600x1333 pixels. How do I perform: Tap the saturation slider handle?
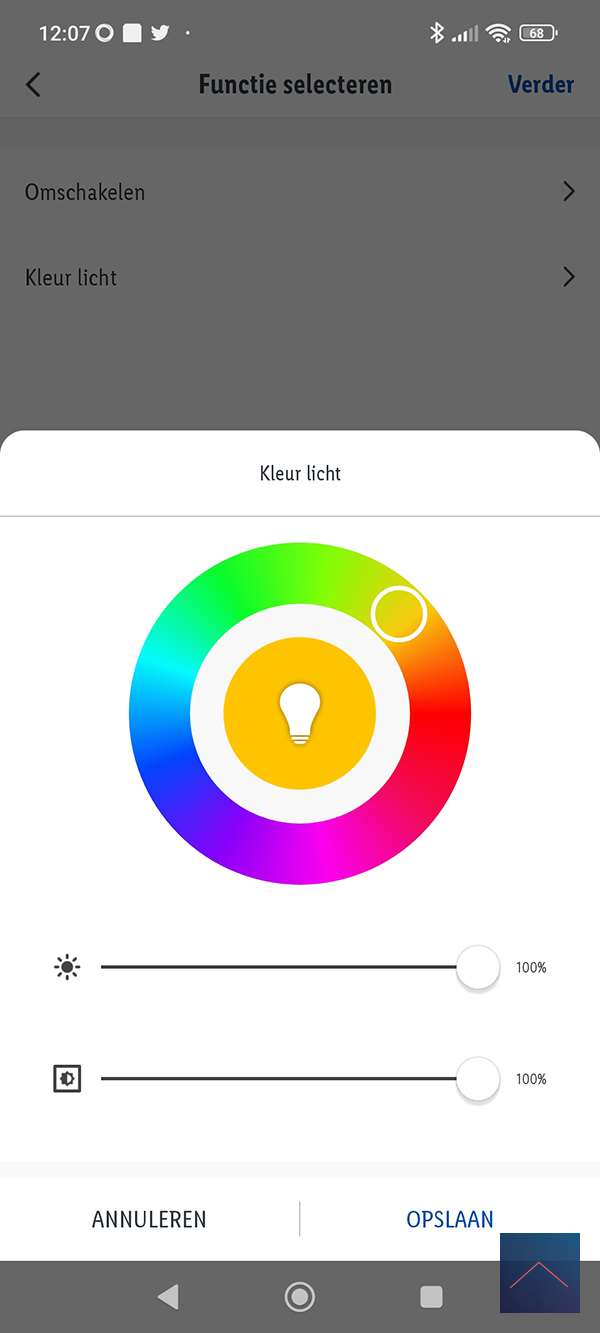coord(478,1079)
